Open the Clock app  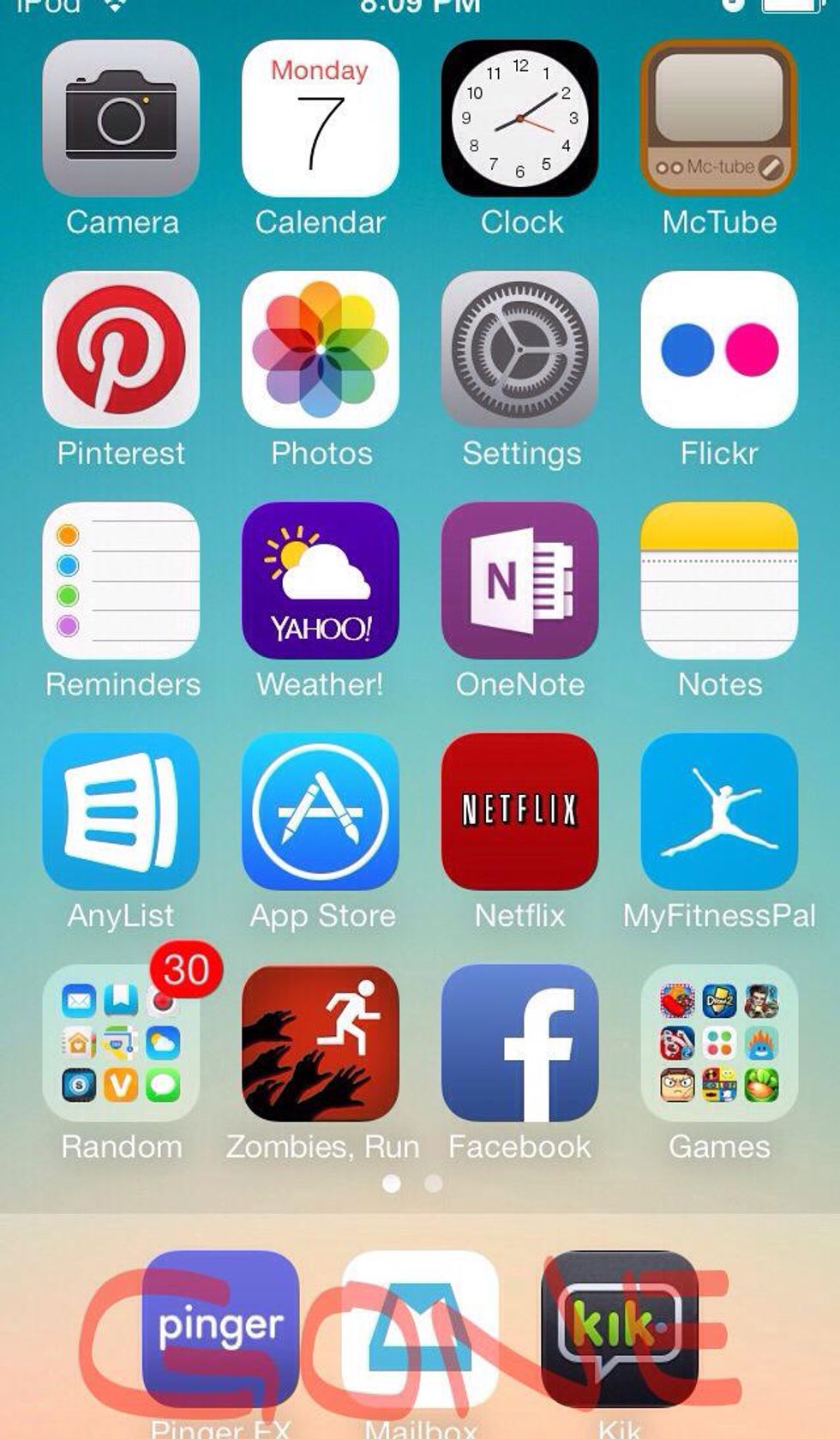point(520,118)
